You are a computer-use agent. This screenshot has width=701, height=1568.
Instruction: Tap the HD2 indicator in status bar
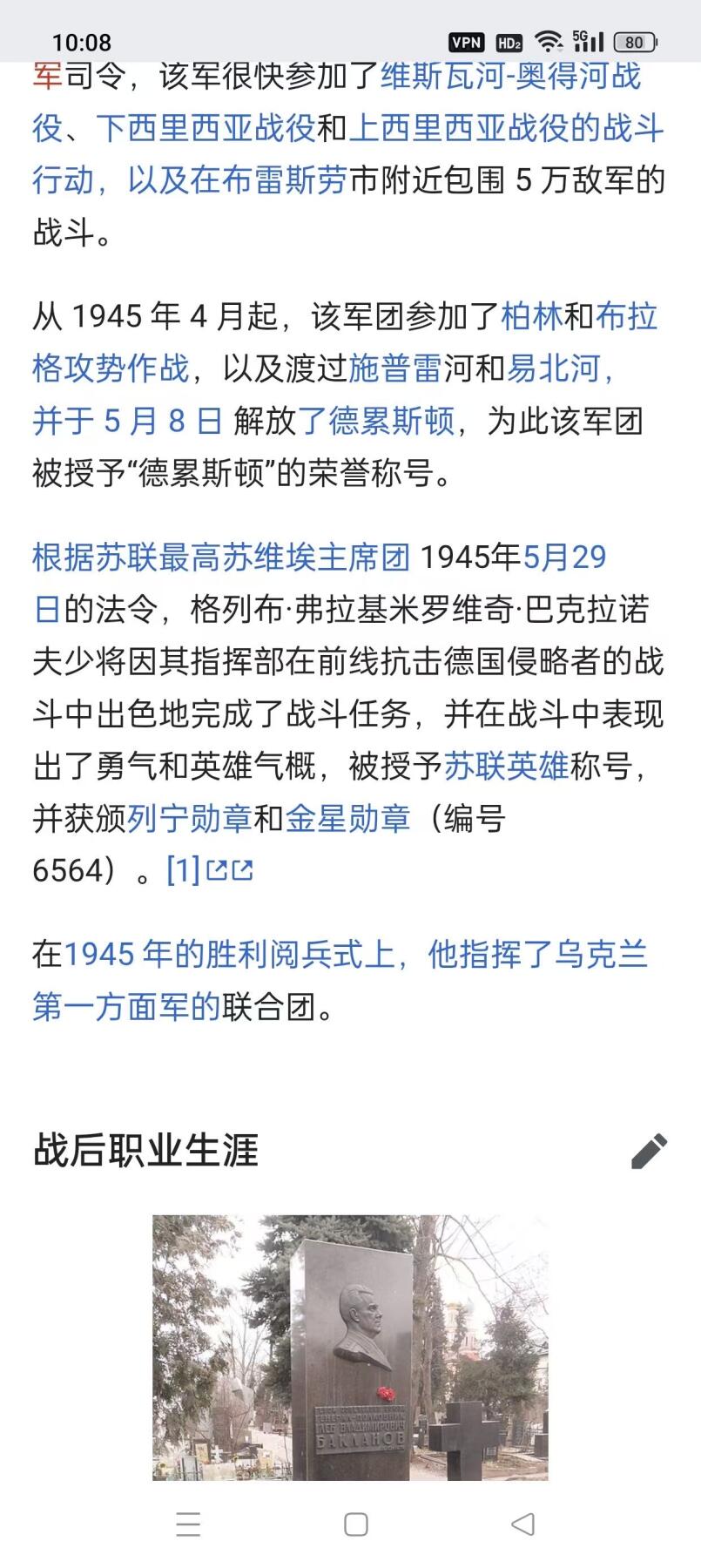(x=509, y=41)
